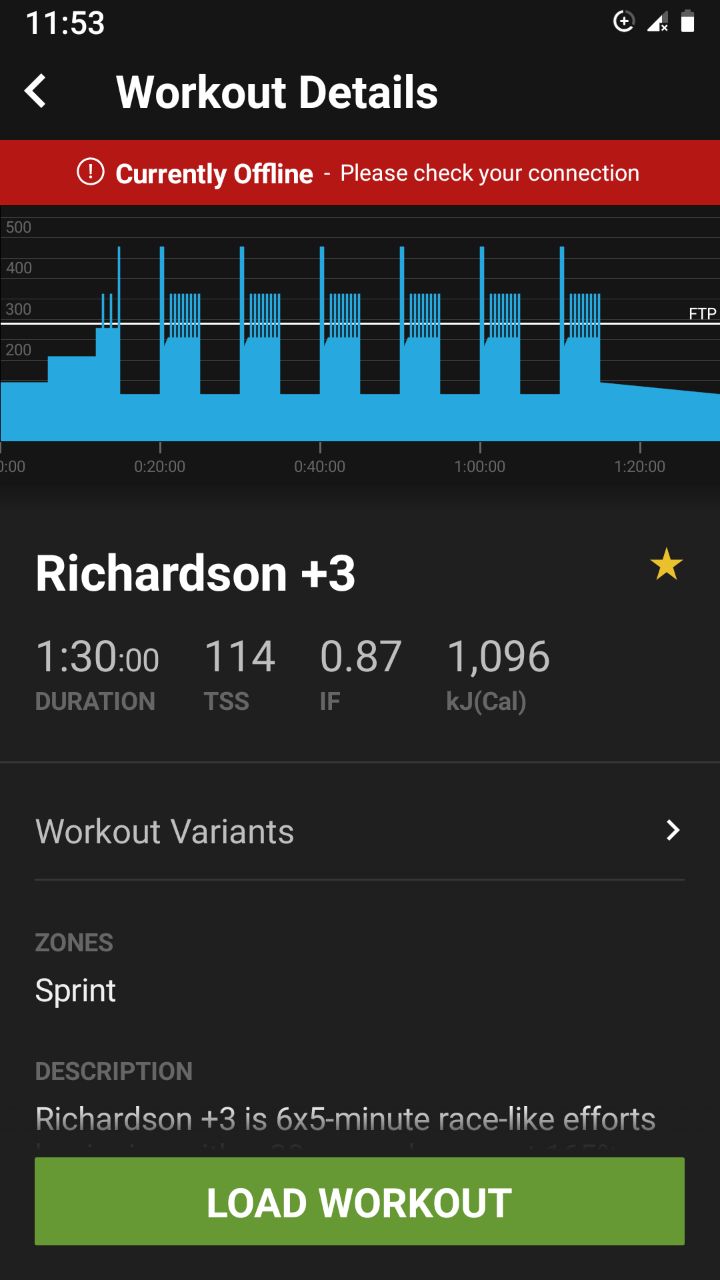The width and height of the screenshot is (720, 1280).
Task: Toggle the favorite star for Richardson +3
Action: pyautogui.click(x=666, y=566)
